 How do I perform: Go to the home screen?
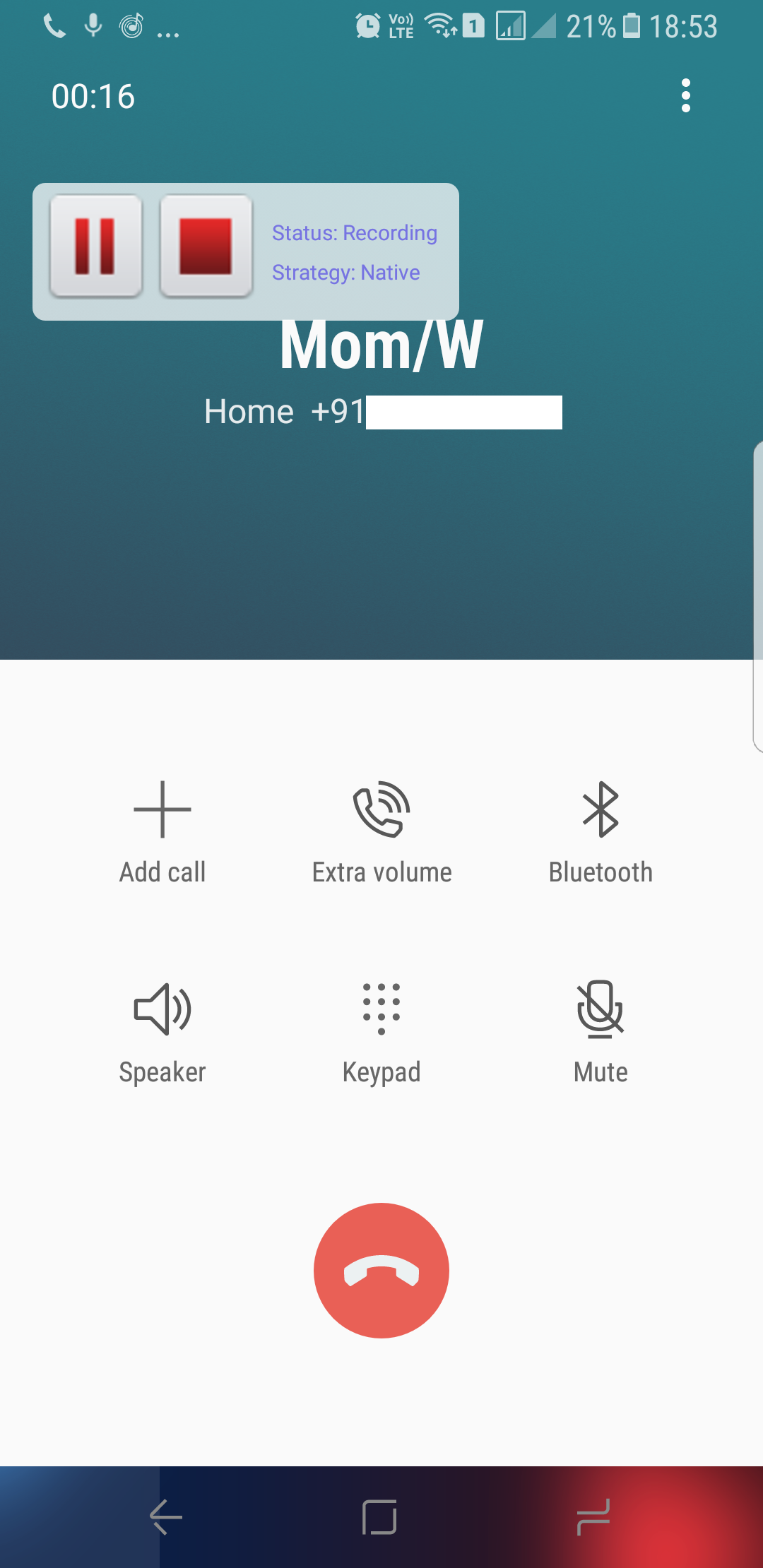pos(380,1517)
